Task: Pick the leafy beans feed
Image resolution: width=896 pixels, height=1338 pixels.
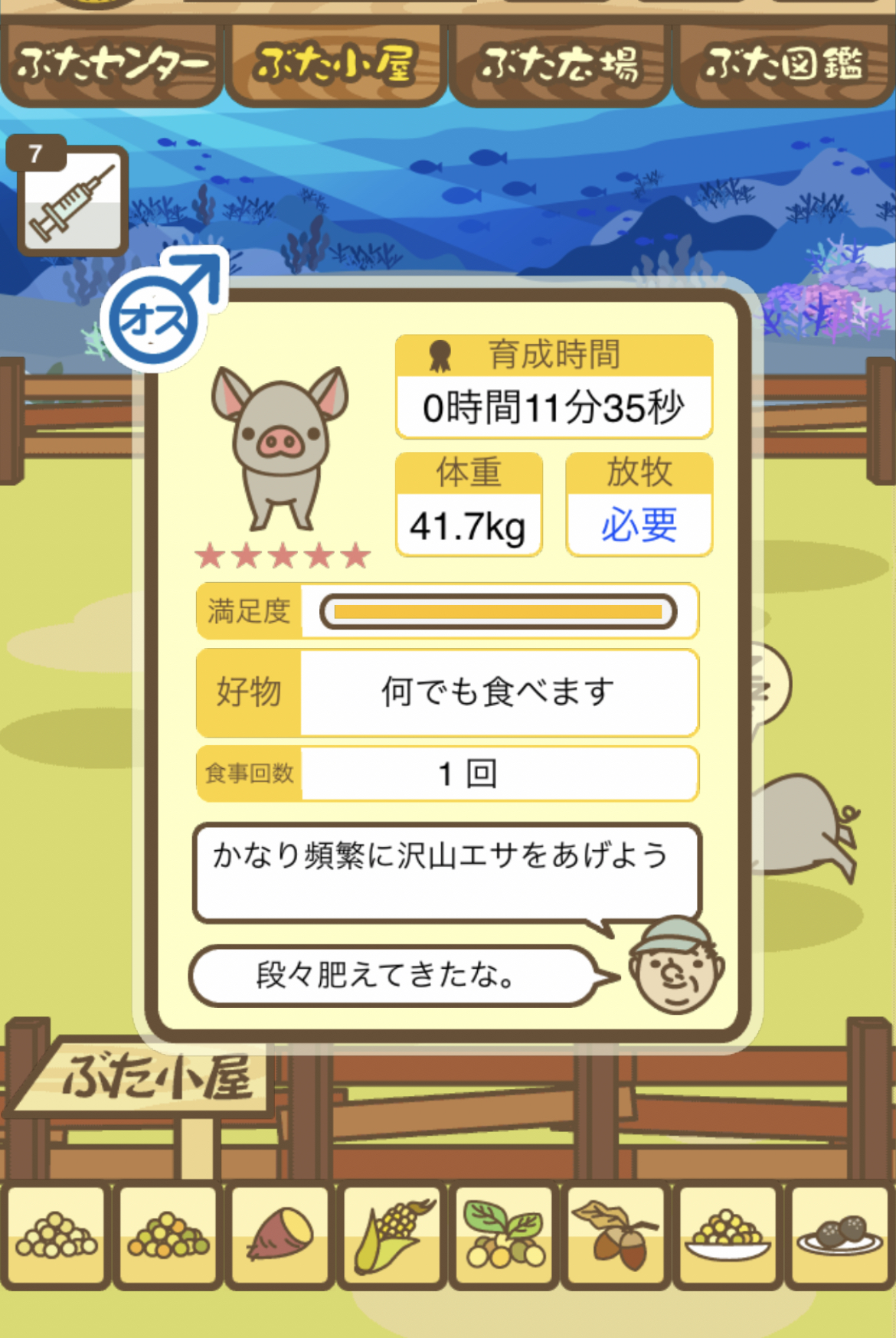Action: point(505,1235)
